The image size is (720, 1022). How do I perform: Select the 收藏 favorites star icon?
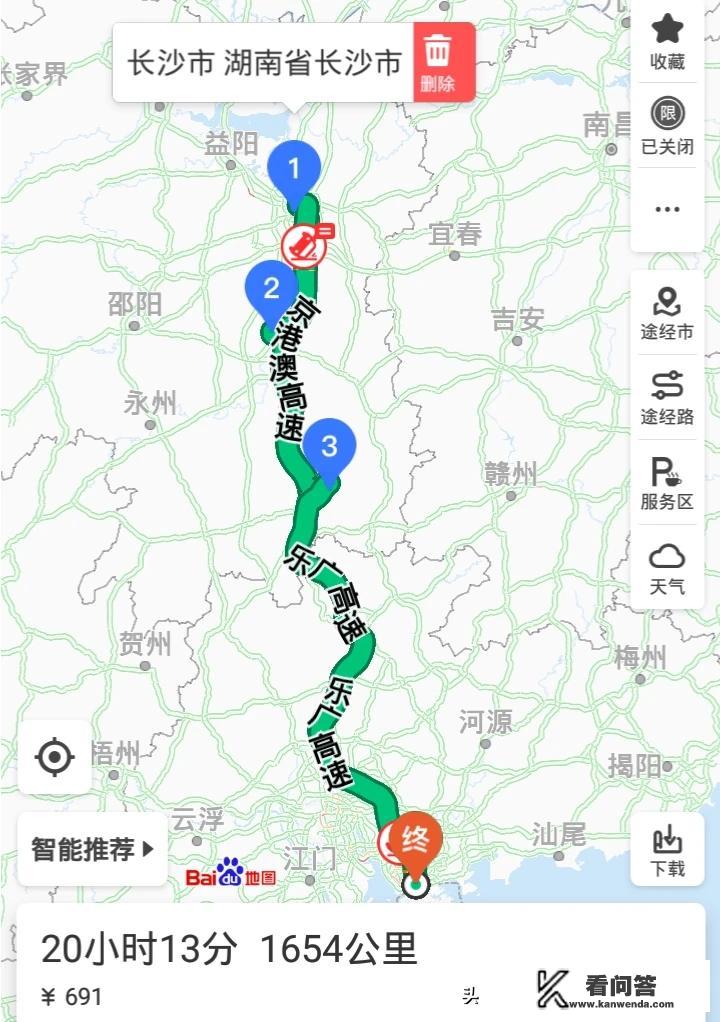tap(666, 40)
